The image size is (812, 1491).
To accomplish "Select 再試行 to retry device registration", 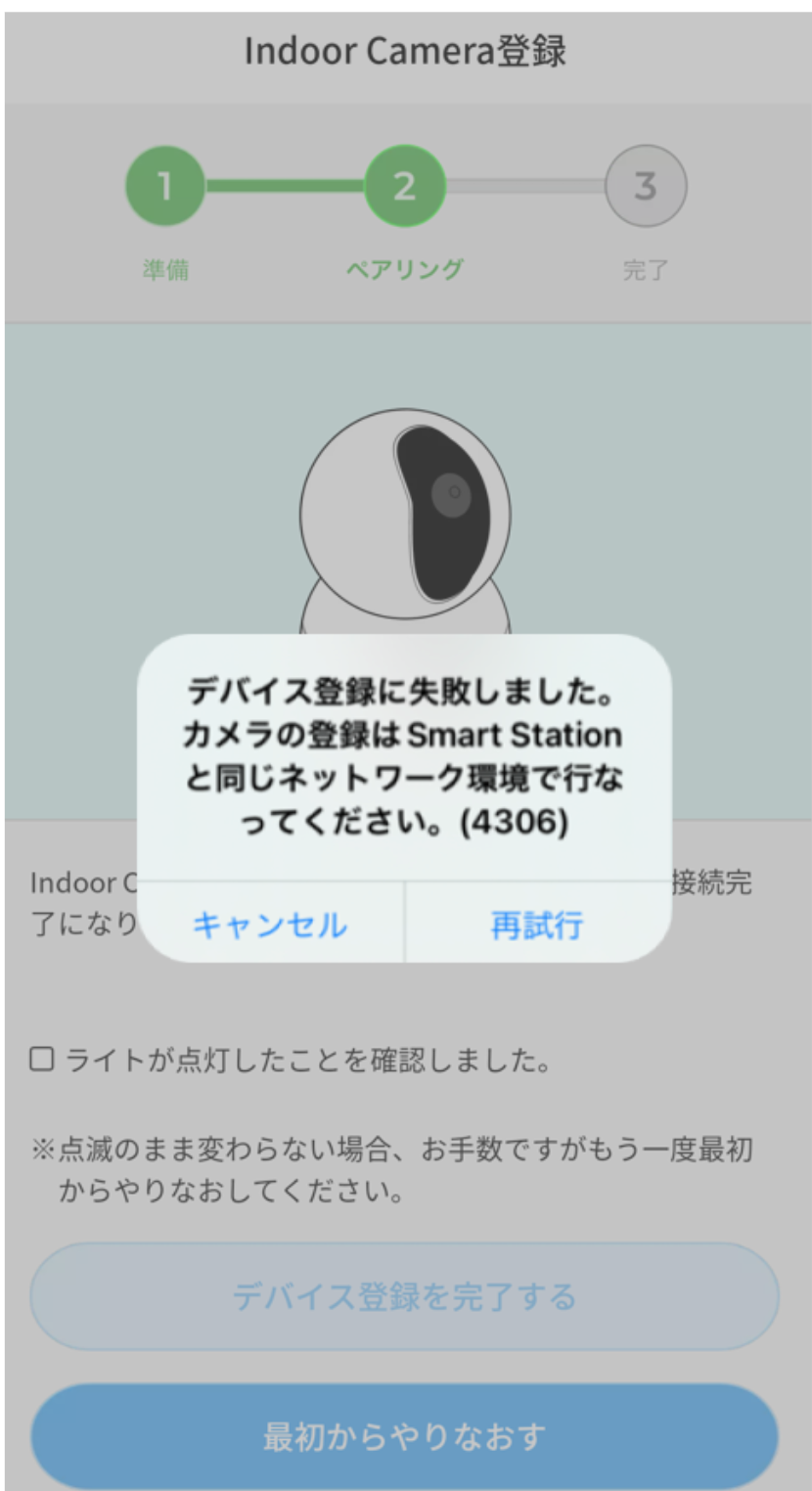I will pos(537,924).
